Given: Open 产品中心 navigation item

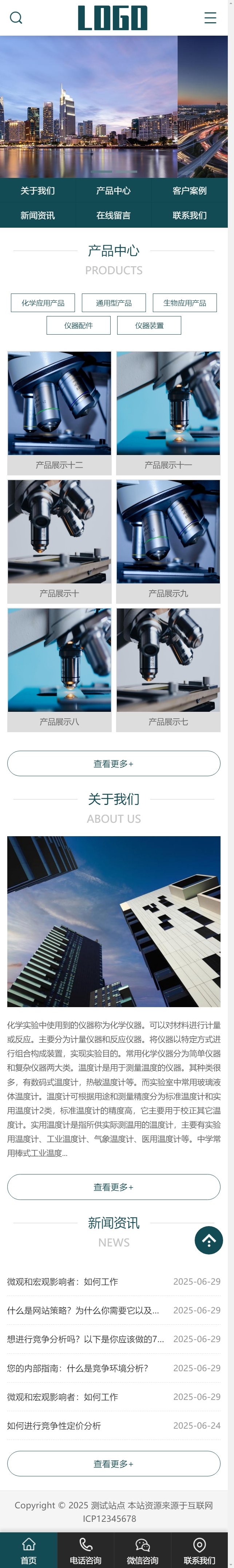Looking at the screenshot, I should tap(113, 191).
